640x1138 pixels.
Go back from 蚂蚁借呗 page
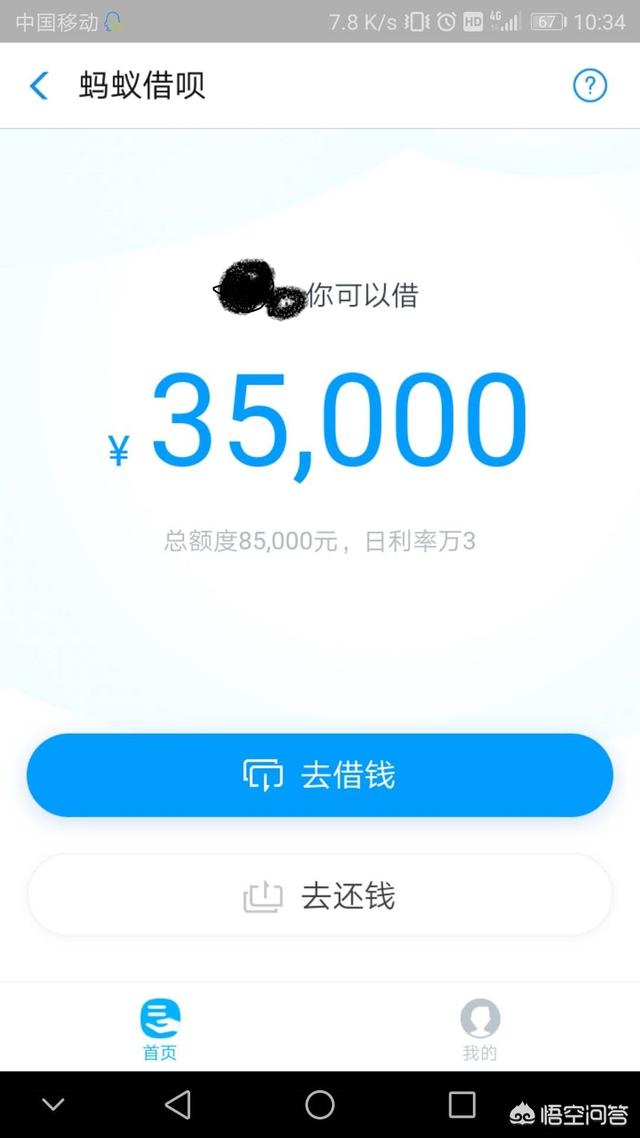coord(38,86)
